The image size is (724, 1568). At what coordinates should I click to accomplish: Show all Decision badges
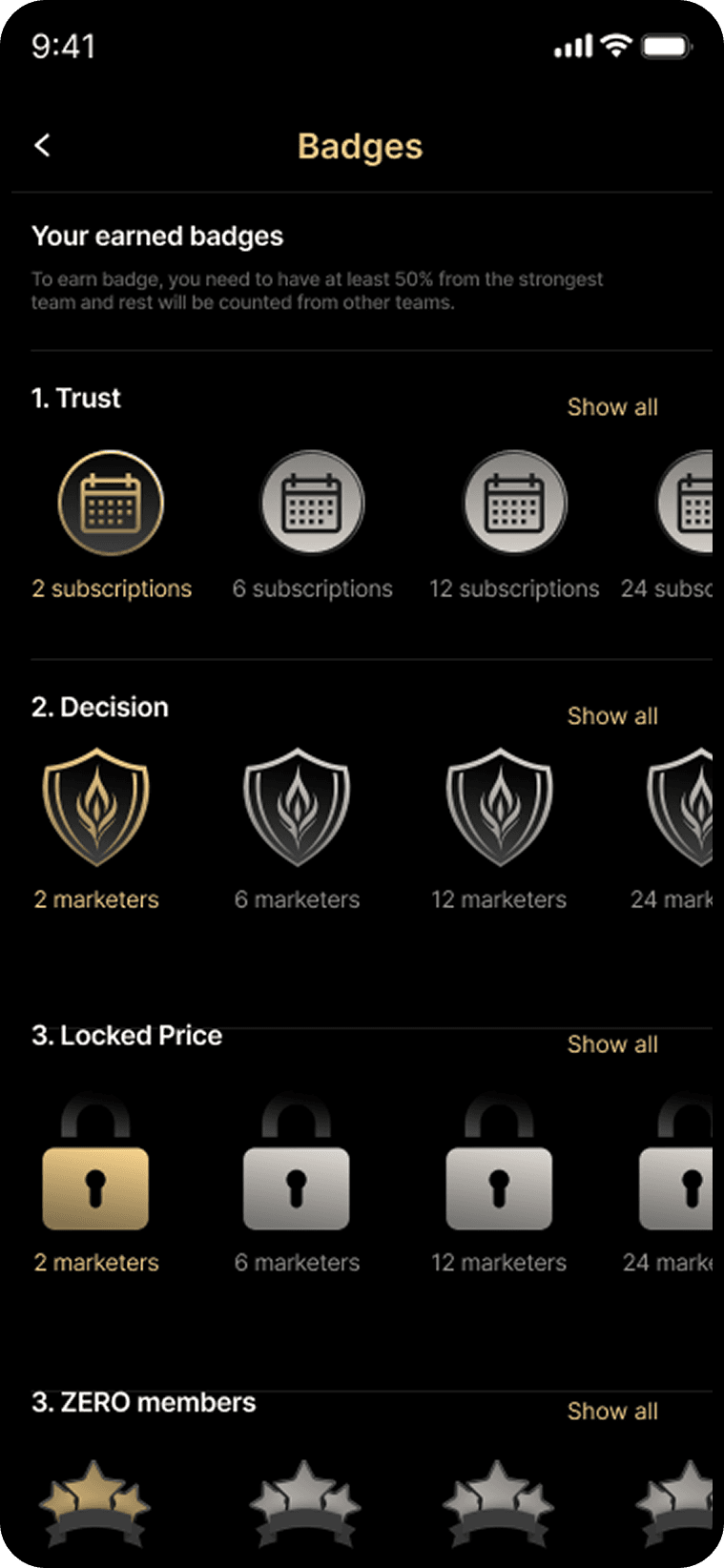click(x=611, y=716)
